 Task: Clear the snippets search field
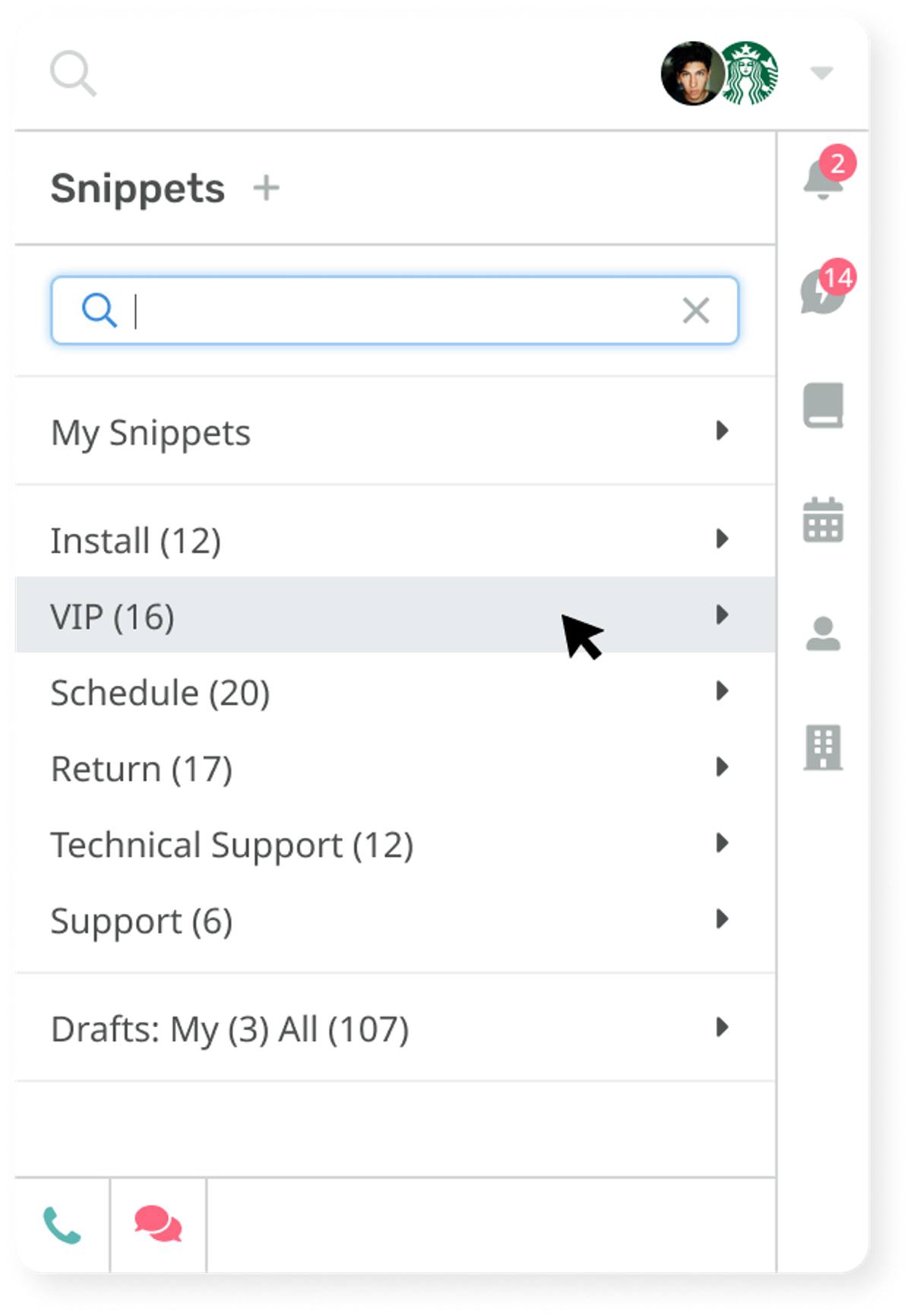pos(695,310)
